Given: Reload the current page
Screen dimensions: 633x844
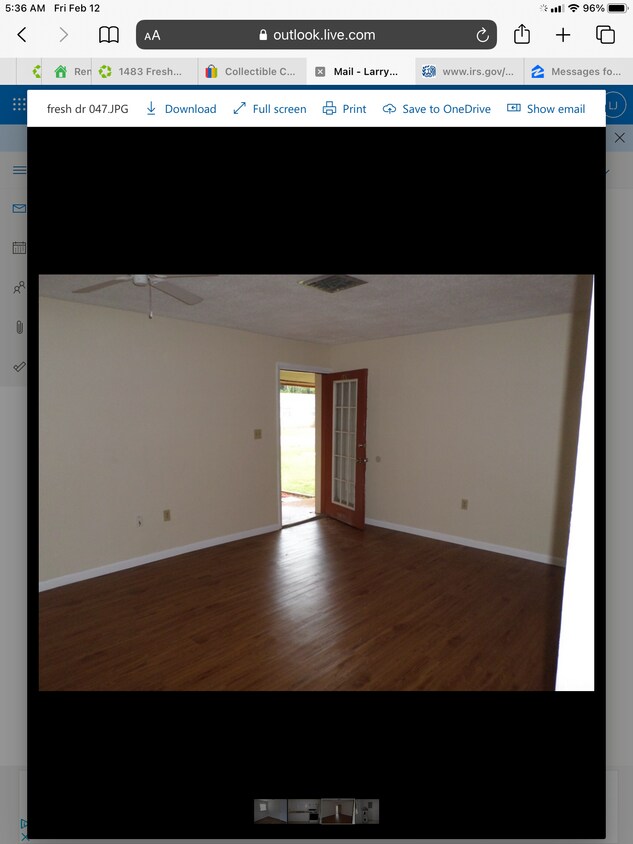Looking at the screenshot, I should coord(482,35).
